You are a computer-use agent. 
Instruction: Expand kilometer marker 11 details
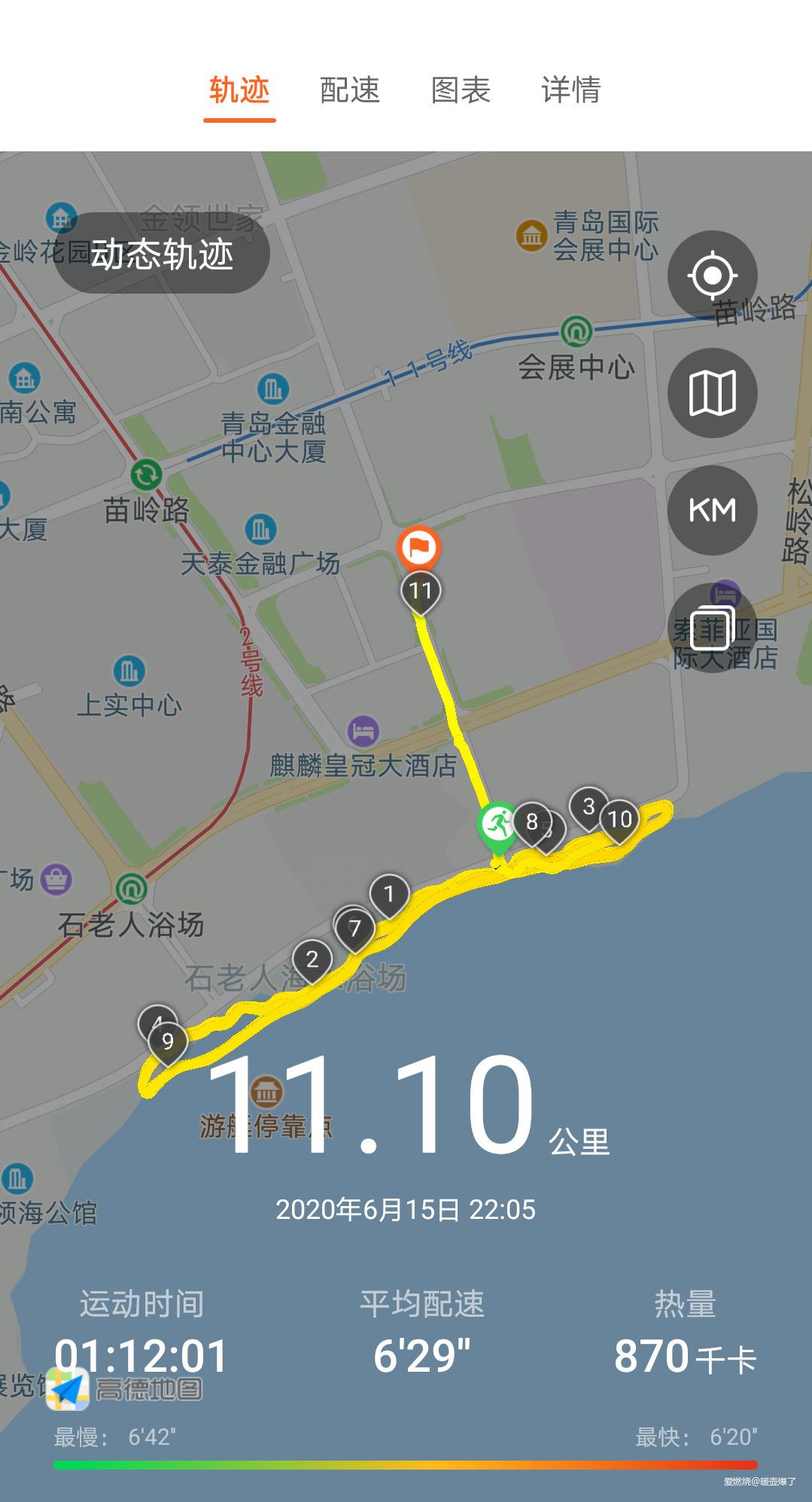coord(421,592)
